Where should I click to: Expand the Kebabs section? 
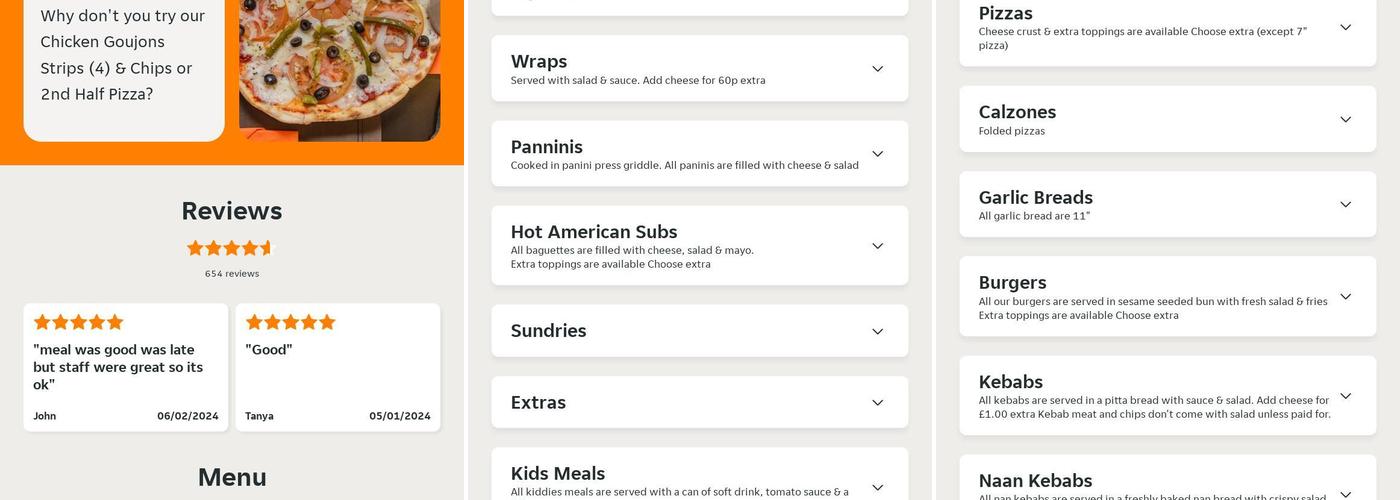(x=1345, y=396)
